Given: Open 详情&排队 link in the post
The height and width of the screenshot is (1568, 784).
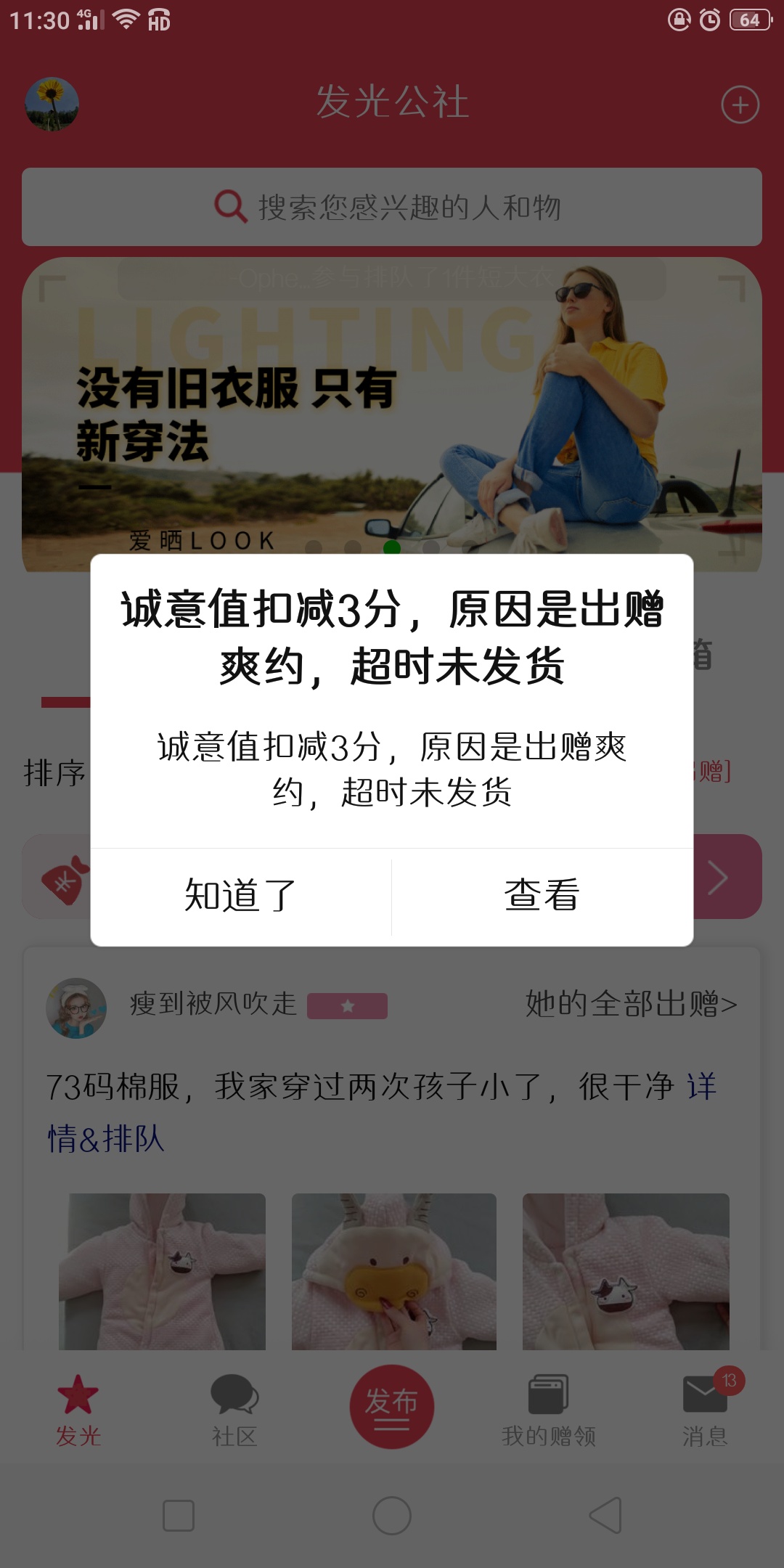Looking at the screenshot, I should (106, 1138).
